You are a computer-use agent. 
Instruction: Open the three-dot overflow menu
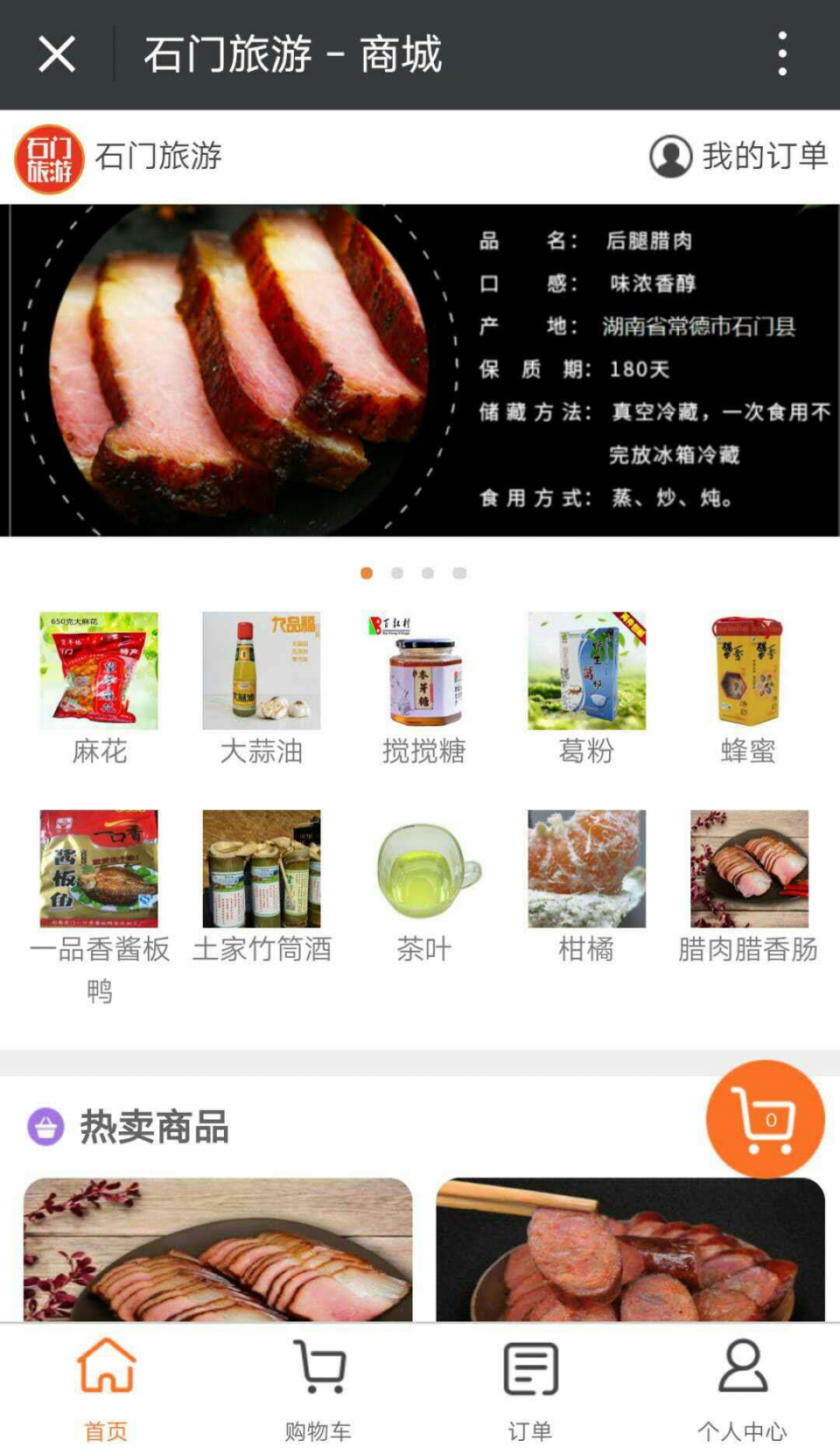[x=782, y=54]
